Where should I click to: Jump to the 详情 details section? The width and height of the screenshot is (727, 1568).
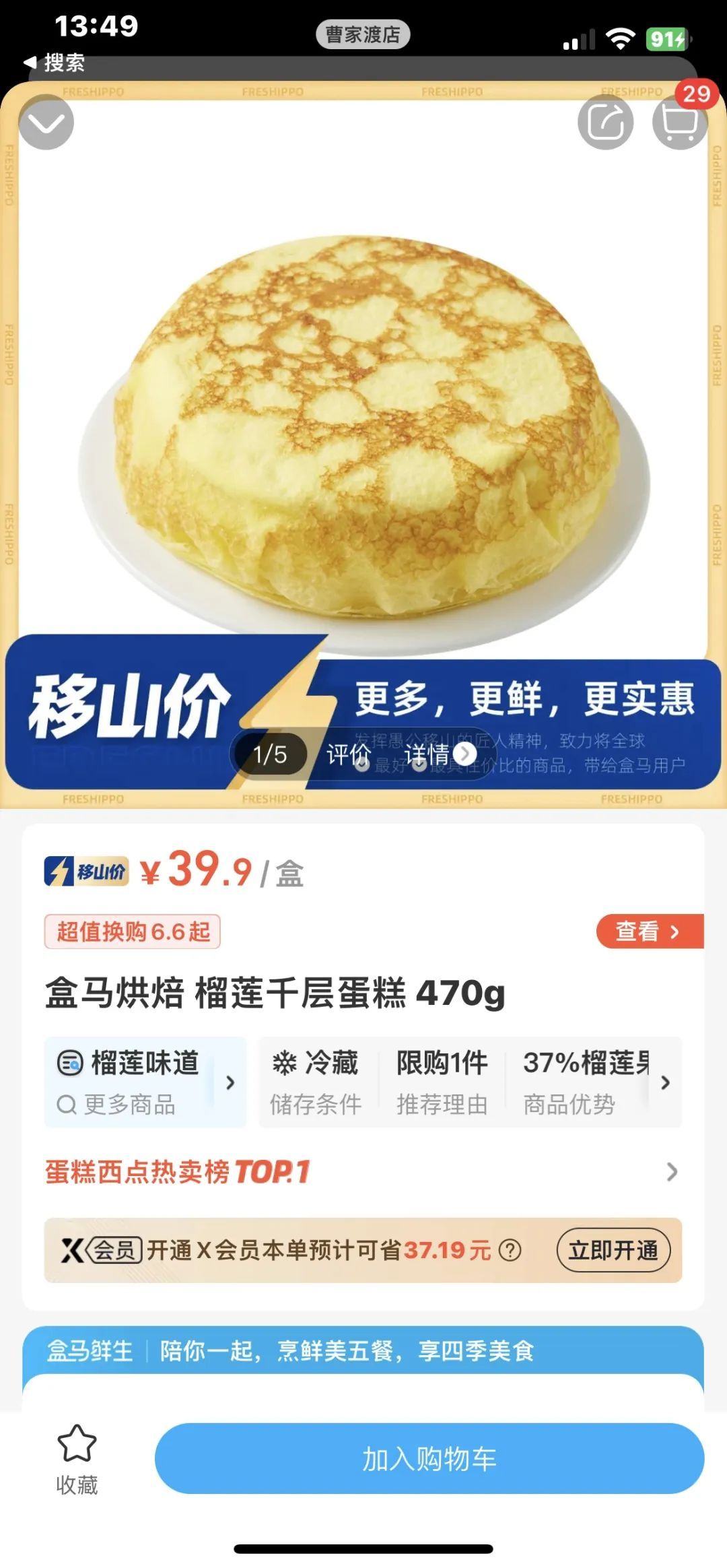(x=427, y=754)
